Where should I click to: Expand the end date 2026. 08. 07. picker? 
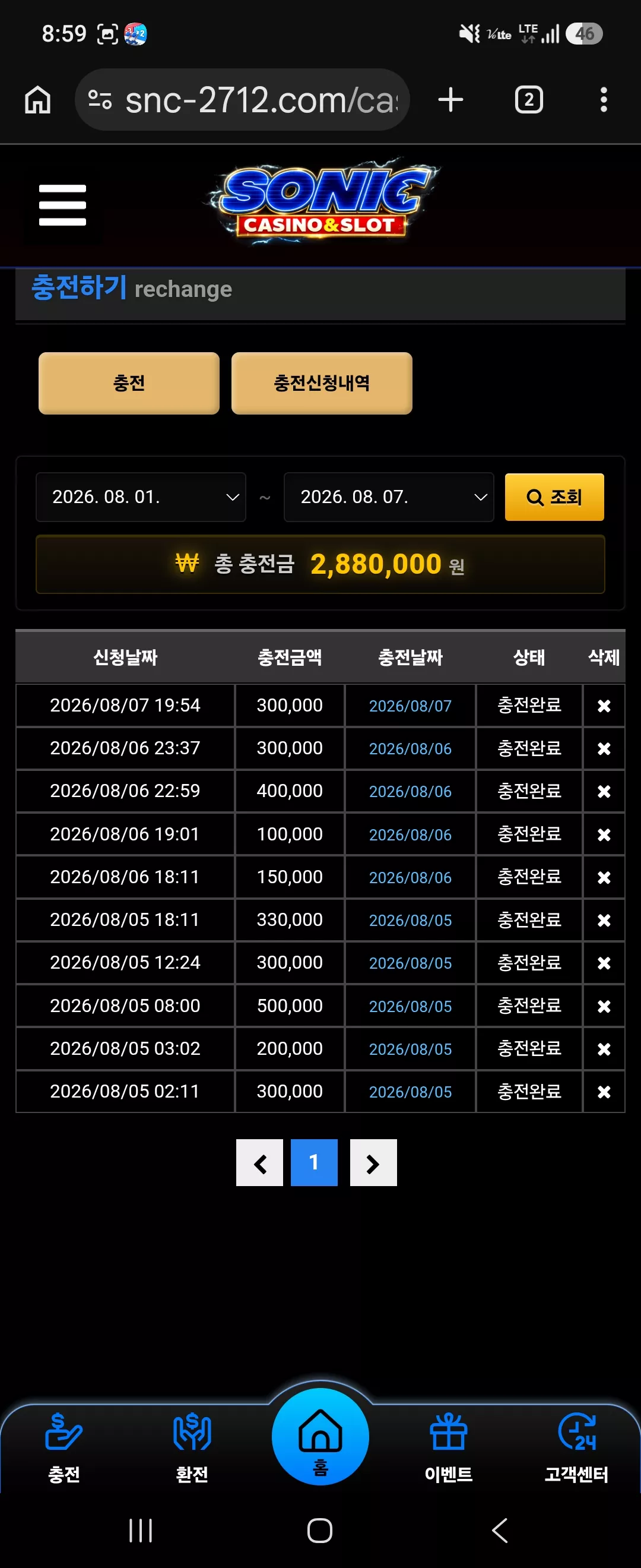click(389, 497)
